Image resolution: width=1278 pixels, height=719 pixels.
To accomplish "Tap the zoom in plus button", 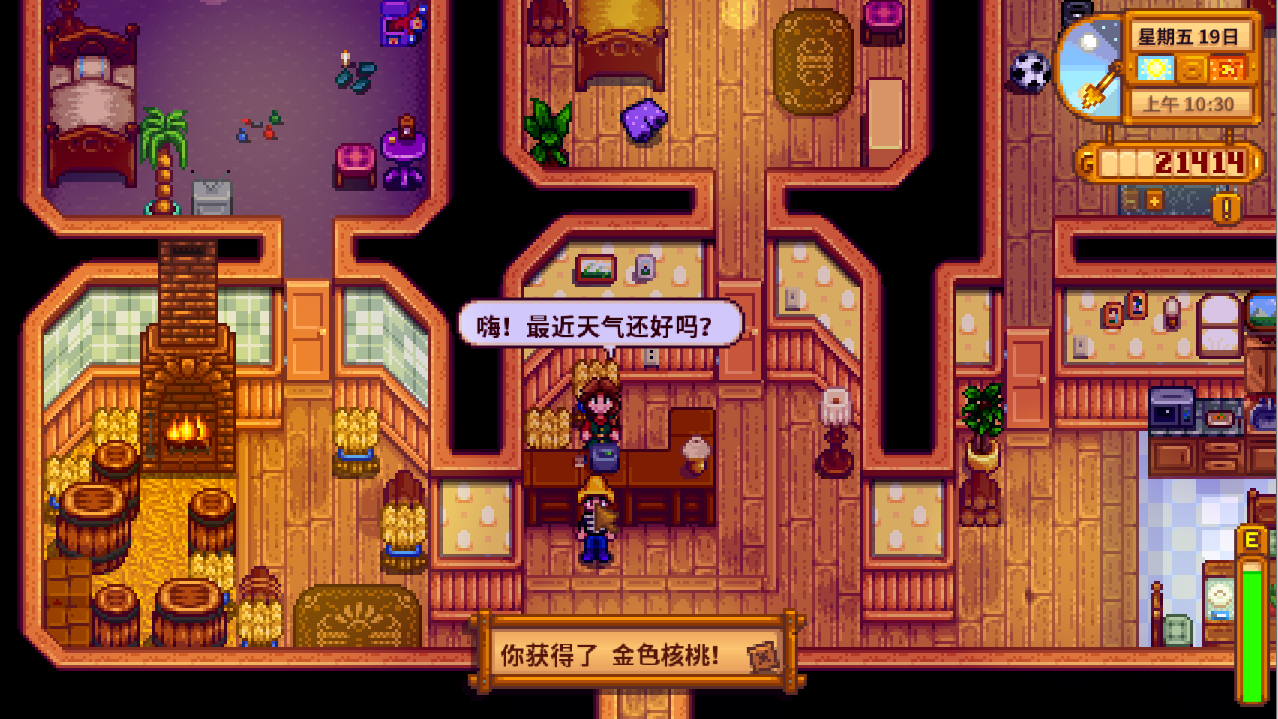I will [x=1155, y=200].
